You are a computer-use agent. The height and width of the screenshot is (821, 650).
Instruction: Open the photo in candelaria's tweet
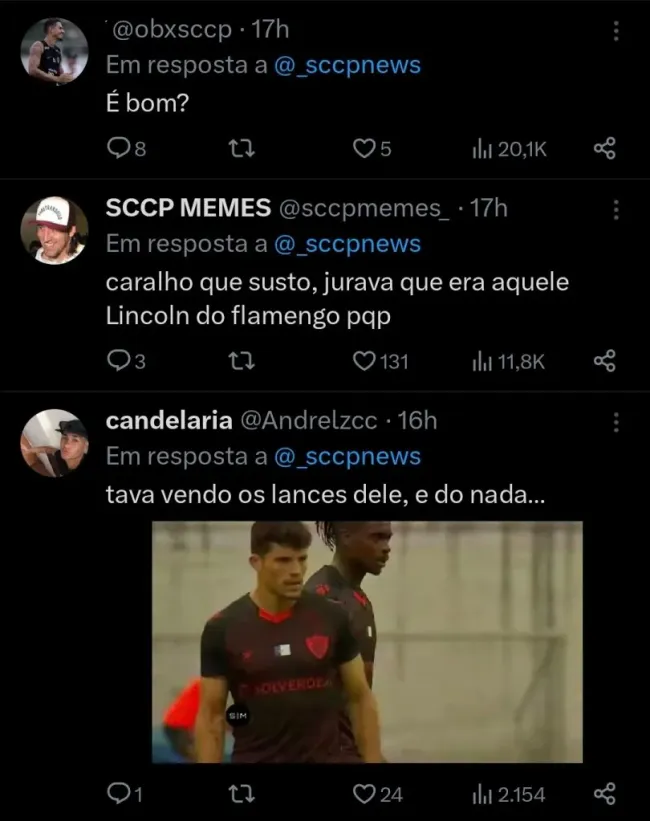click(366, 641)
